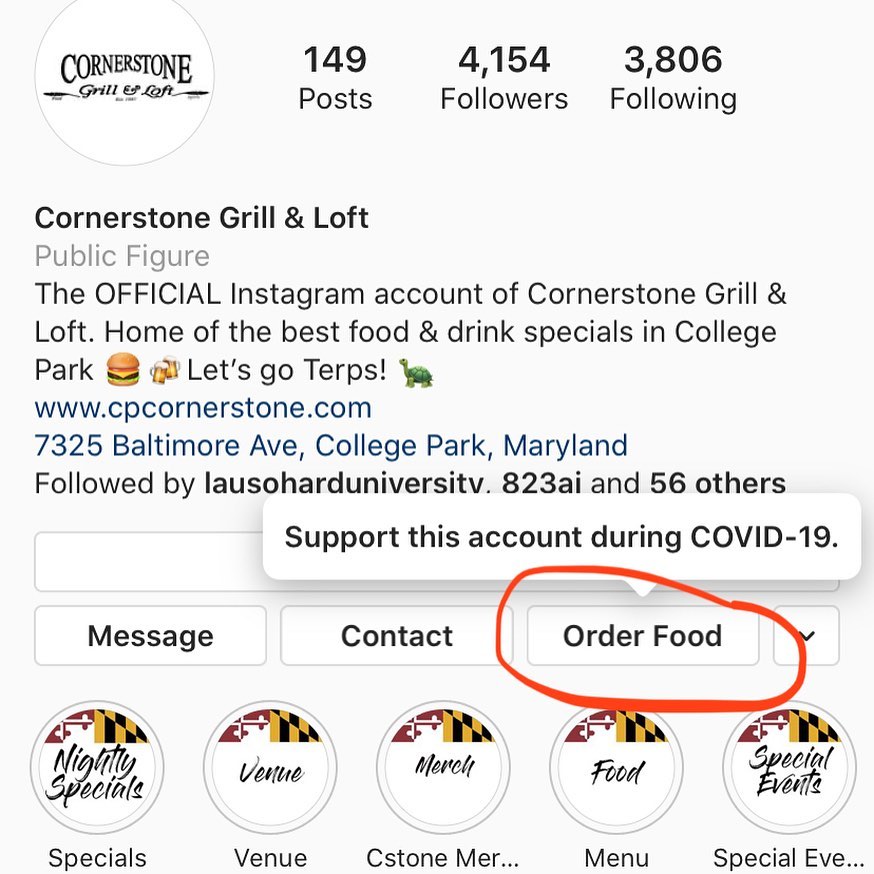View the 3,806 following list

[673, 78]
